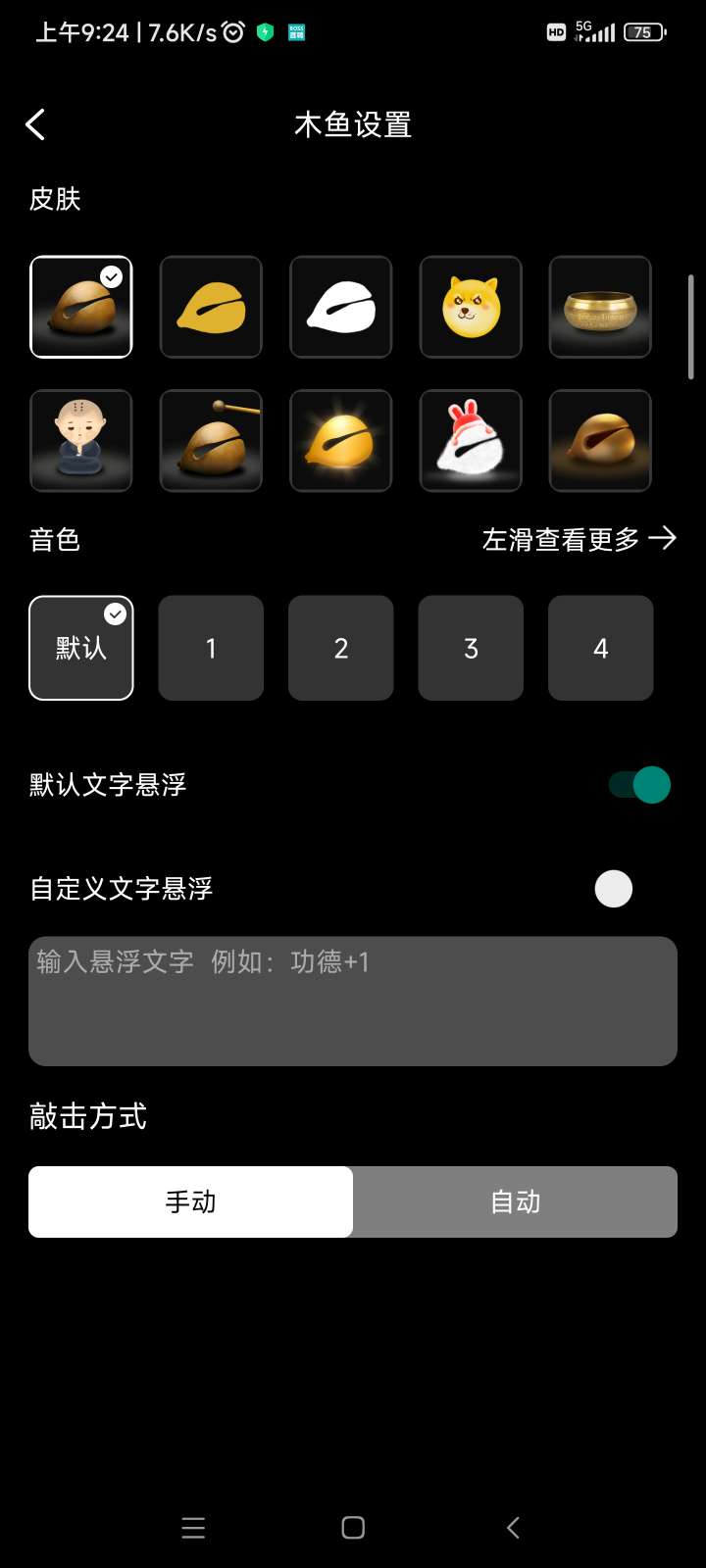Choose the golden singing bowl skin
Image resolution: width=706 pixels, height=1568 pixels.
[x=600, y=307]
